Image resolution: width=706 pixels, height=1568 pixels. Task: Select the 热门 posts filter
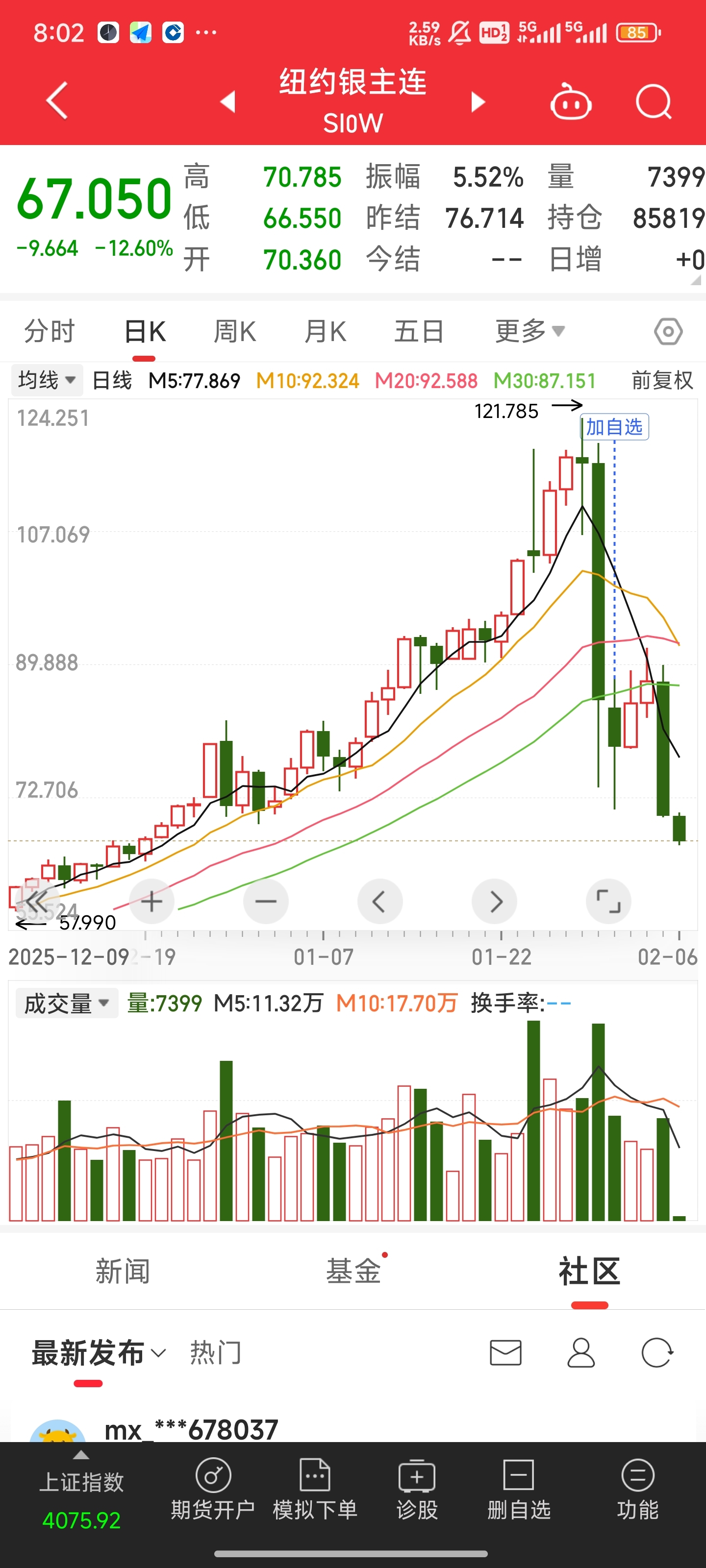click(x=216, y=1352)
